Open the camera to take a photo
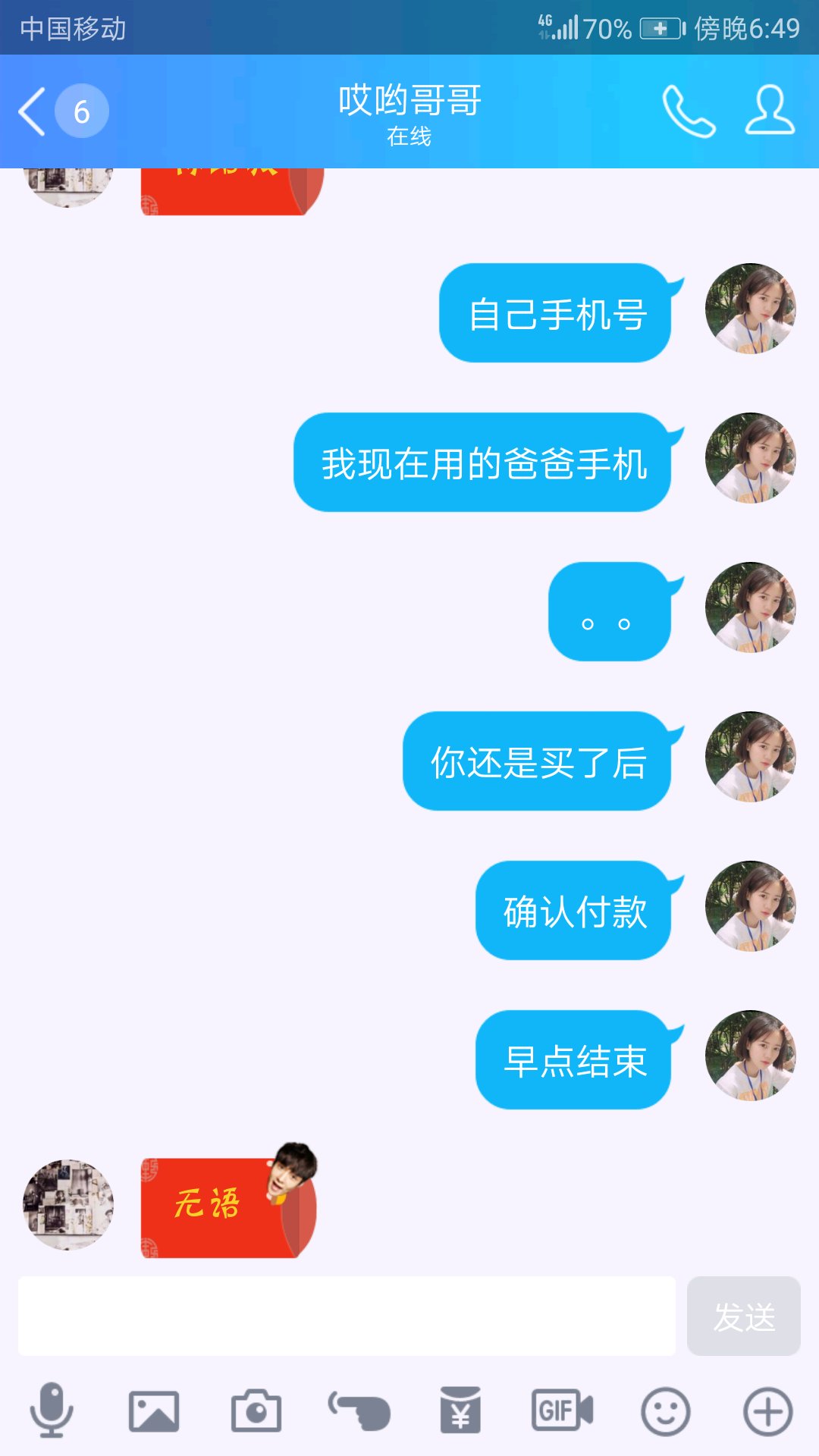The width and height of the screenshot is (819, 1456). tap(256, 1411)
